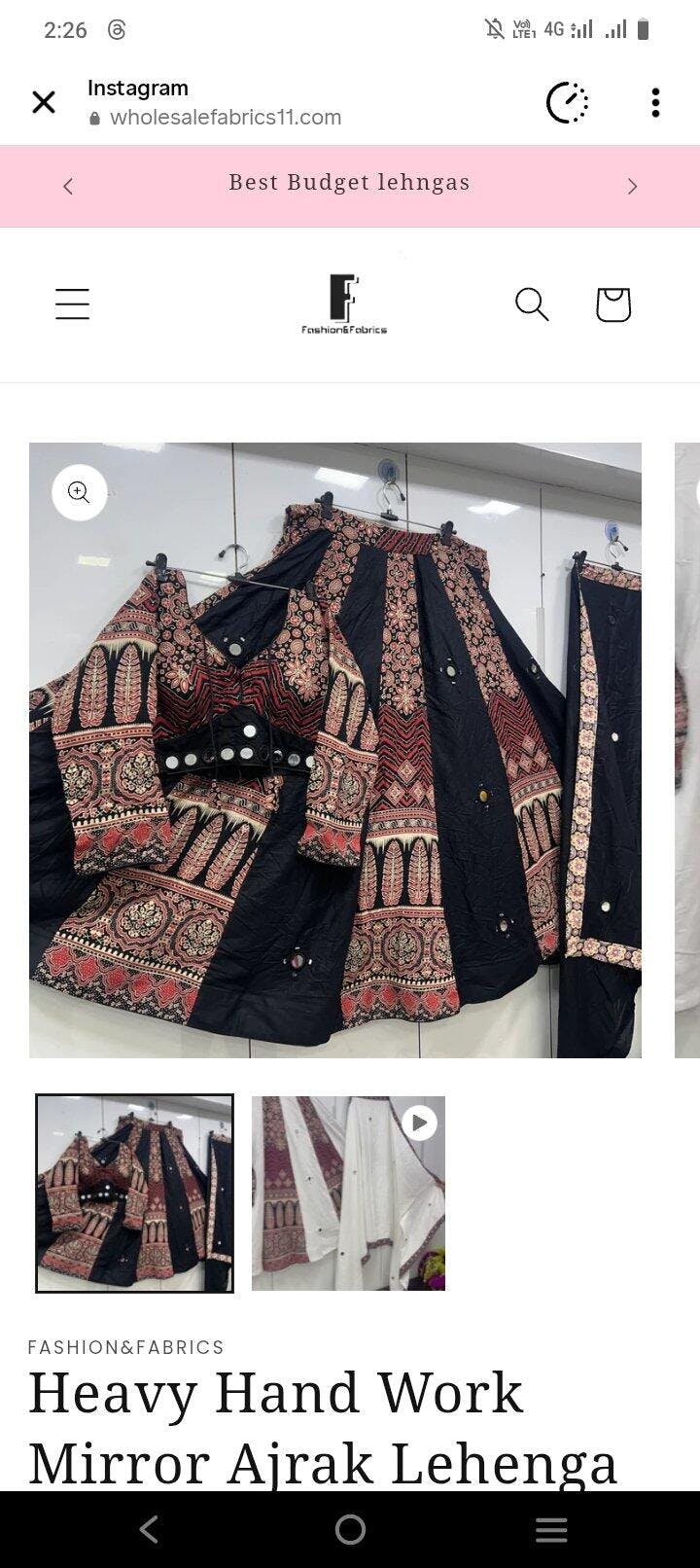Tap the Fashion&Fabrics logo to go home
Viewport: 700px width, 1568px height.
[344, 304]
